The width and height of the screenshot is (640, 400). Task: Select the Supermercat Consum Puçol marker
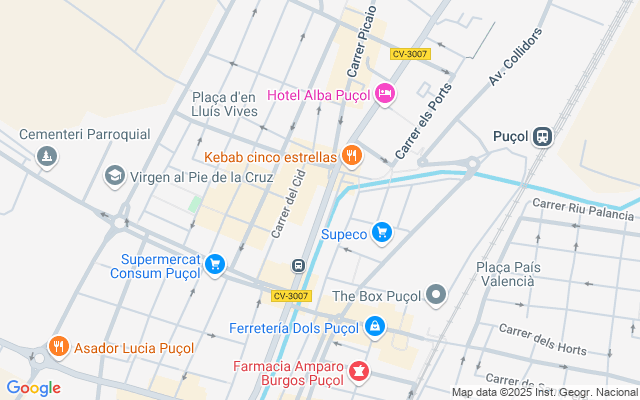point(215,264)
